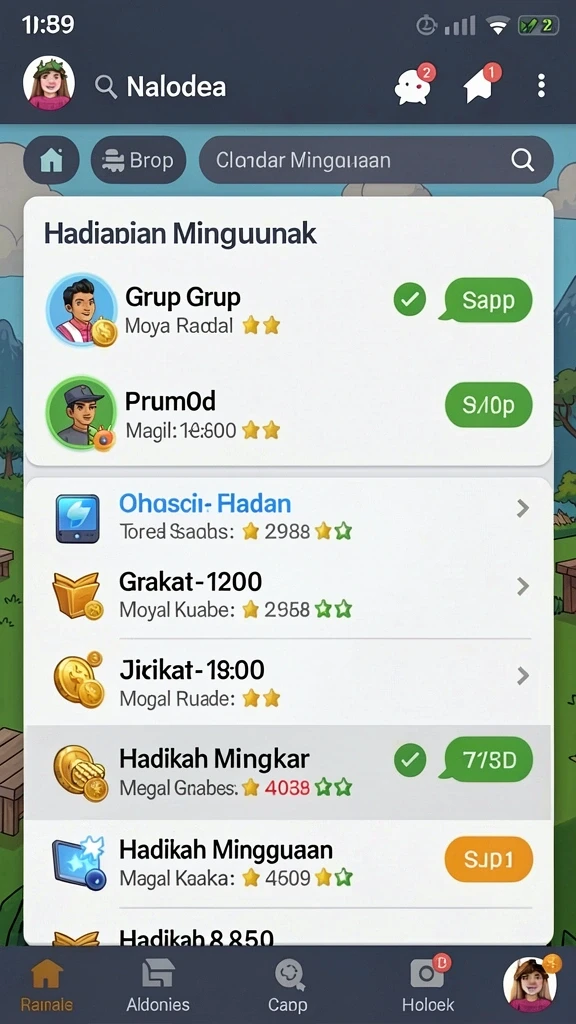The image size is (576, 1024).
Task: Open the flag icon with 1 notification
Action: click(x=481, y=84)
